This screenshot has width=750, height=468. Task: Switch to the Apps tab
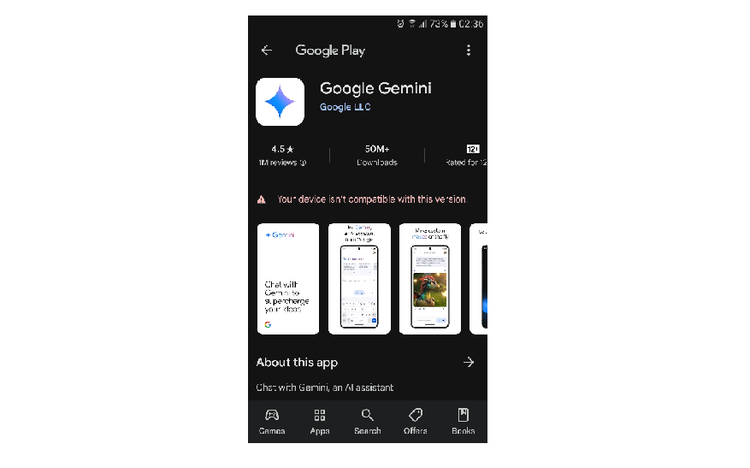(319, 421)
